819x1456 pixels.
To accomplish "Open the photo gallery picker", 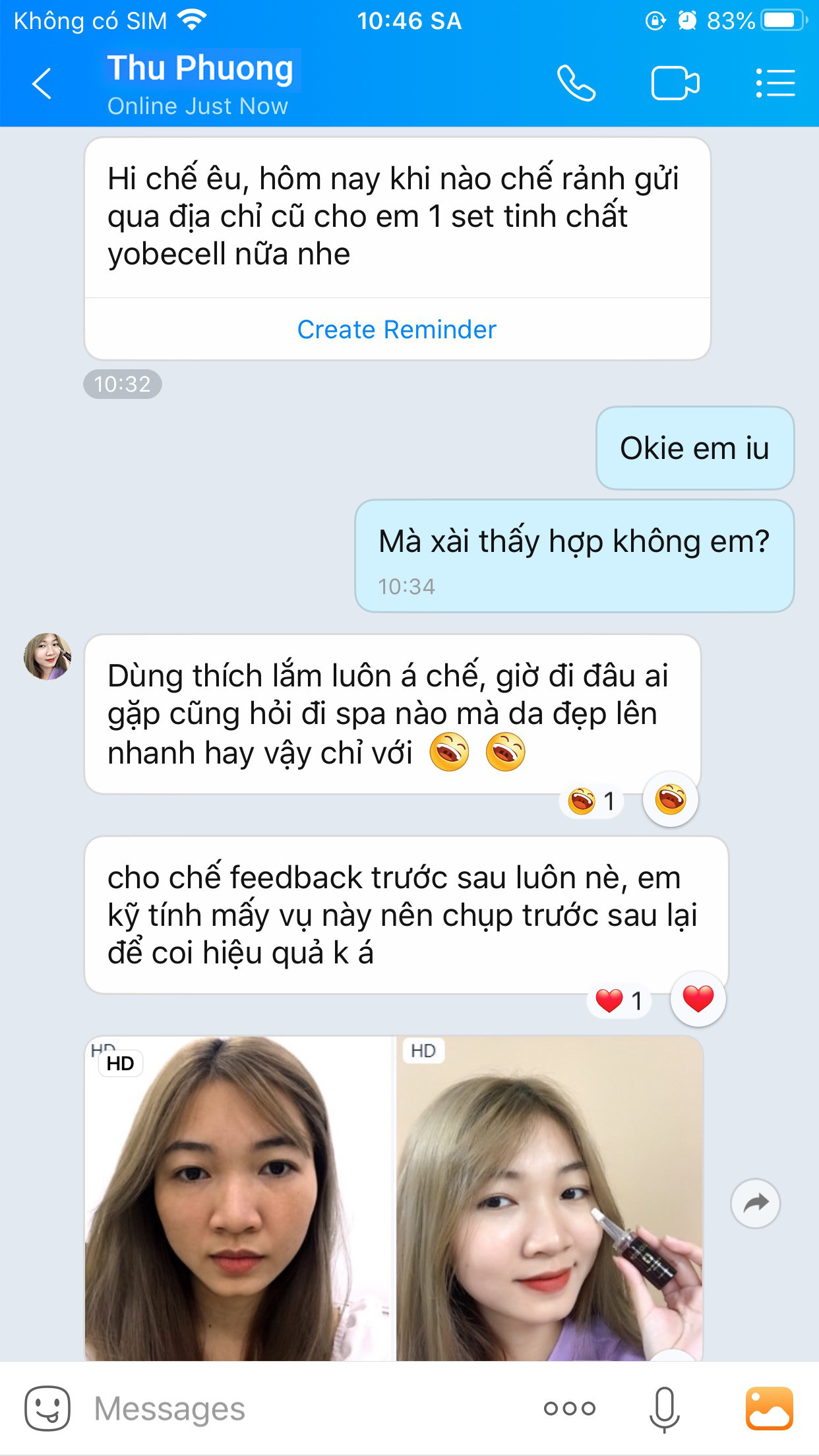I will coord(769,1409).
